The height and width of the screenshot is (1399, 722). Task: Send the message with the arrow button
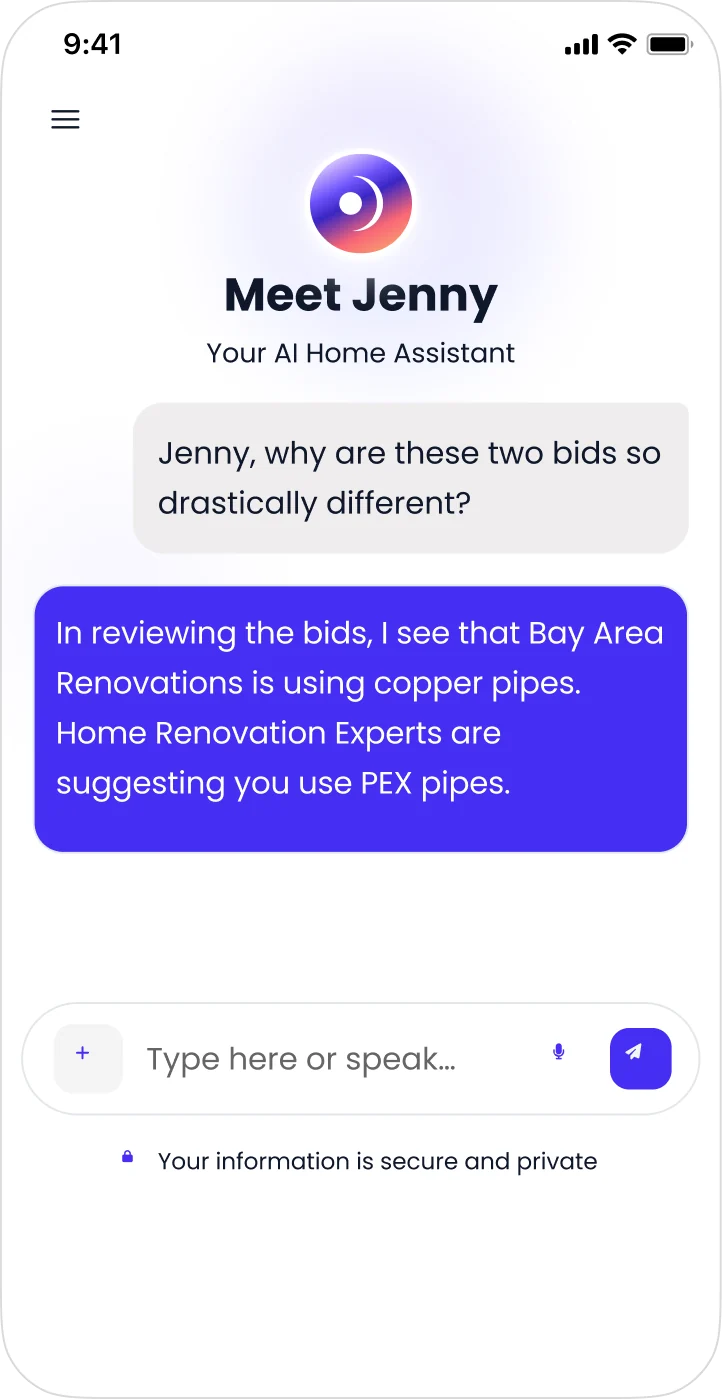click(x=640, y=1058)
